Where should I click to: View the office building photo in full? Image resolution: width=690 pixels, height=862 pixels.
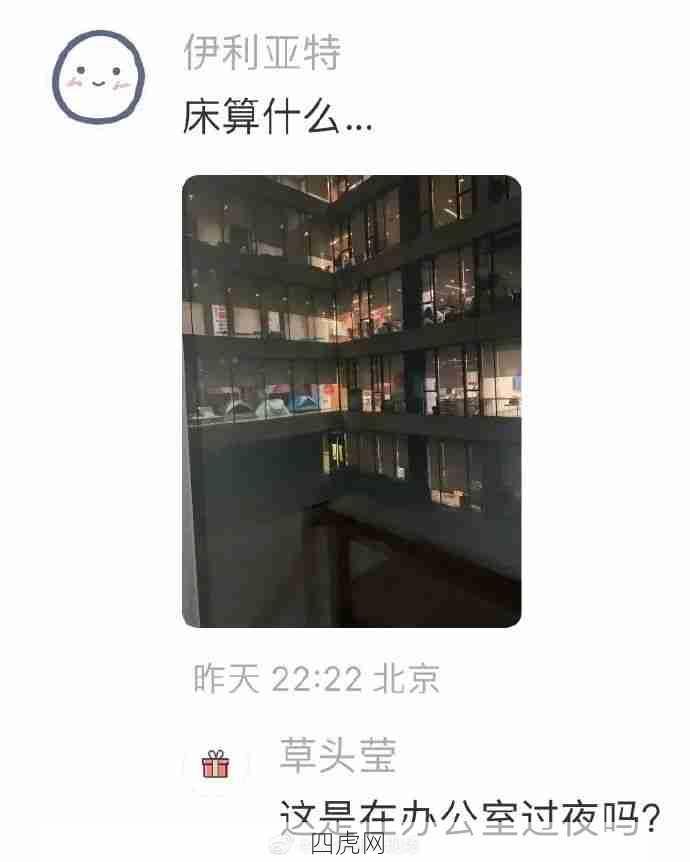(x=351, y=401)
